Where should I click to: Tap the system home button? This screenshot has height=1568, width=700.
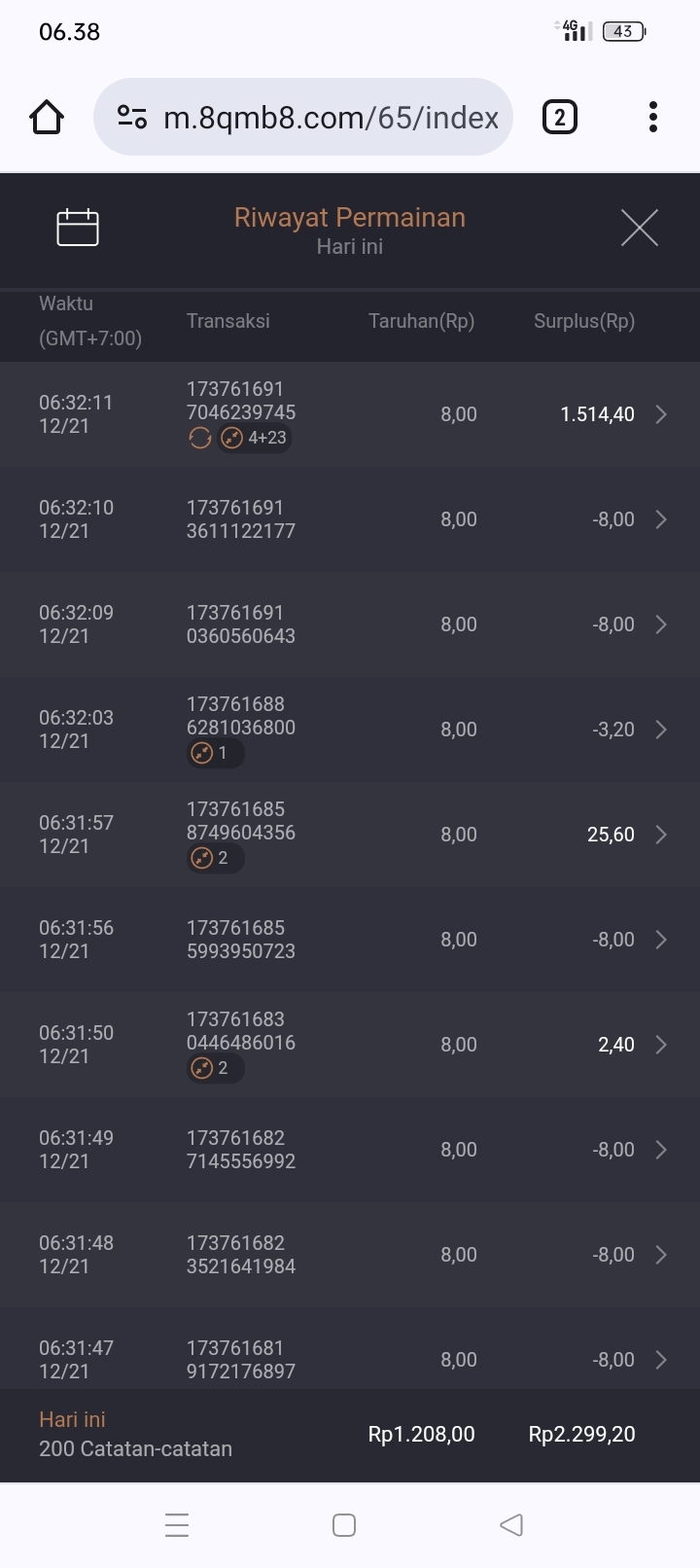pos(344,1524)
